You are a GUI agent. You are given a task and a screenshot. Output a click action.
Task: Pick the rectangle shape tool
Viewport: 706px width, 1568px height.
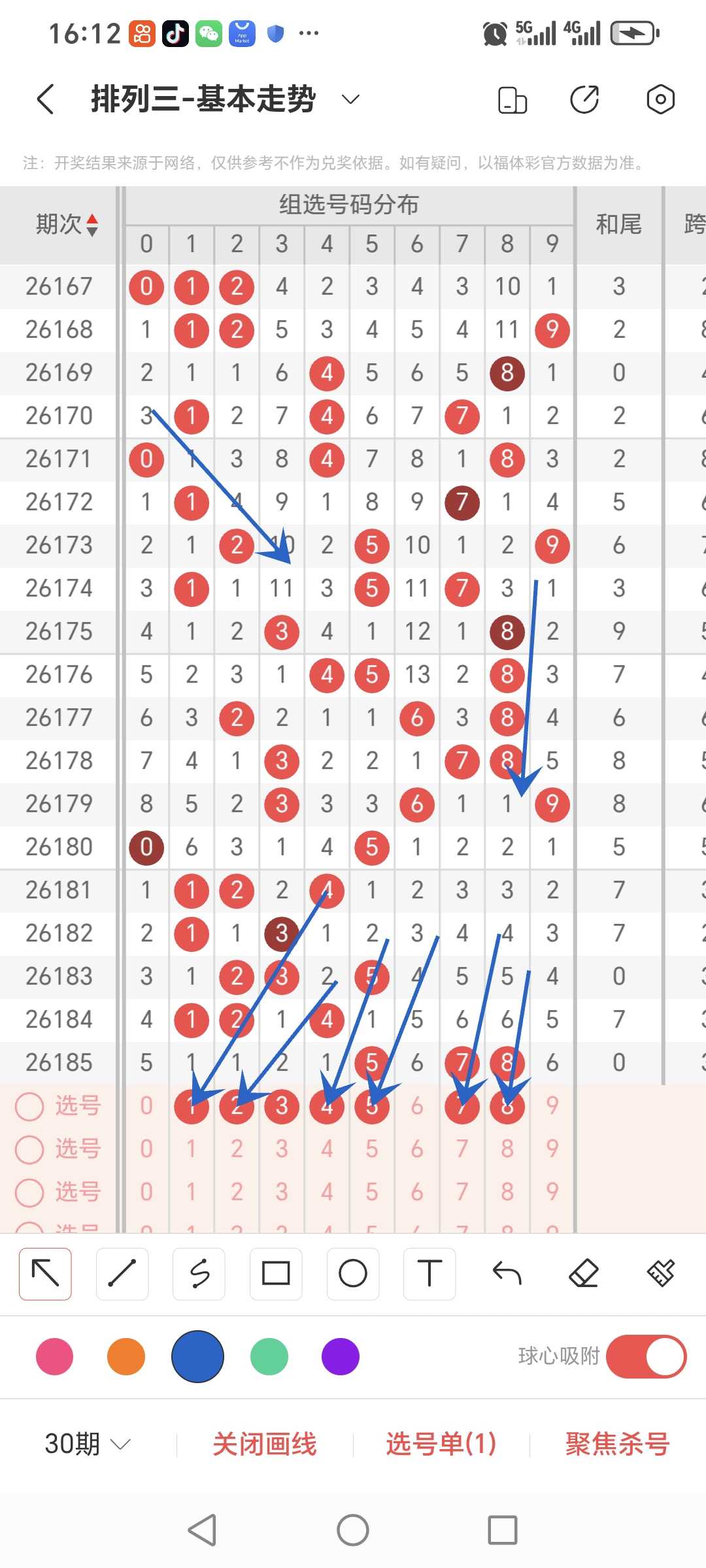[x=276, y=1274]
